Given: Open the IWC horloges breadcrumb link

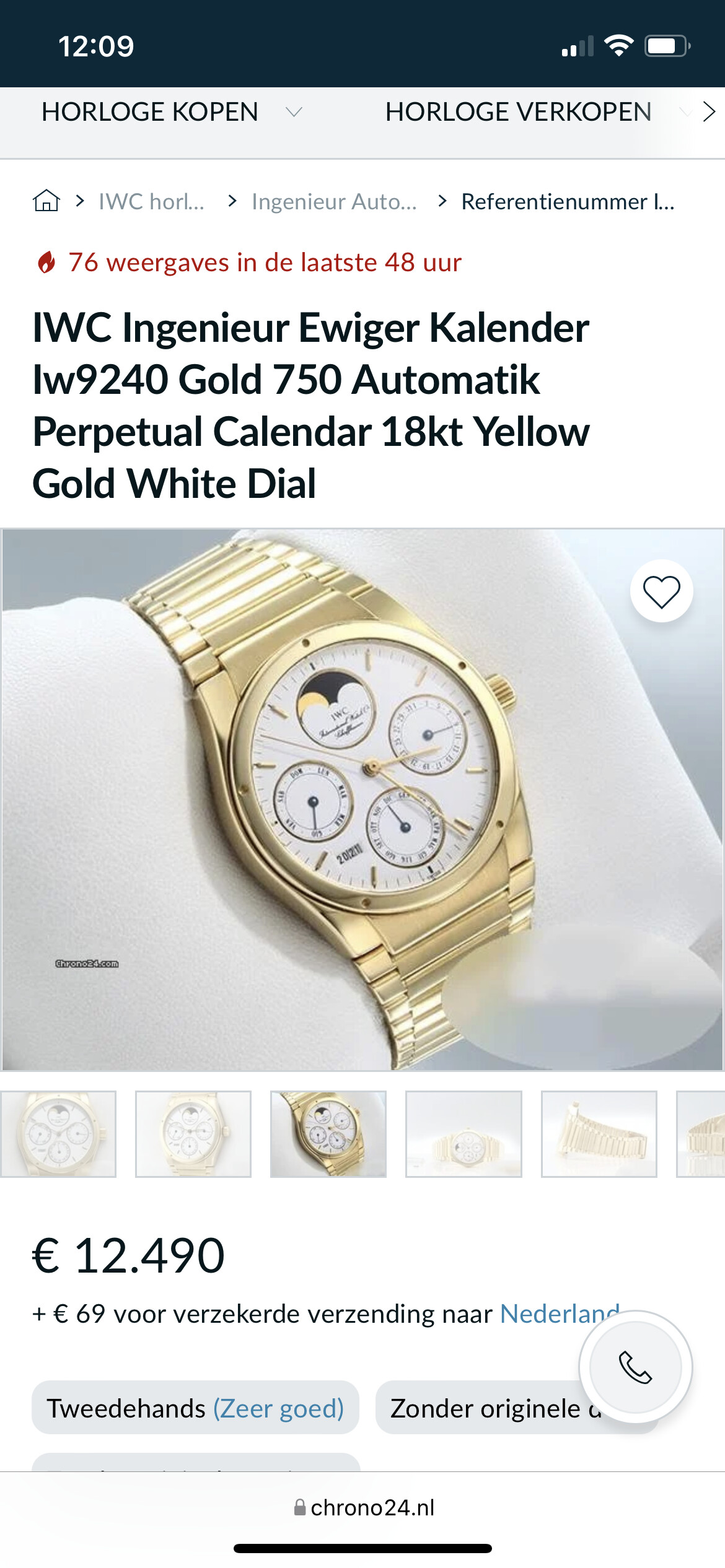Looking at the screenshot, I should (152, 202).
